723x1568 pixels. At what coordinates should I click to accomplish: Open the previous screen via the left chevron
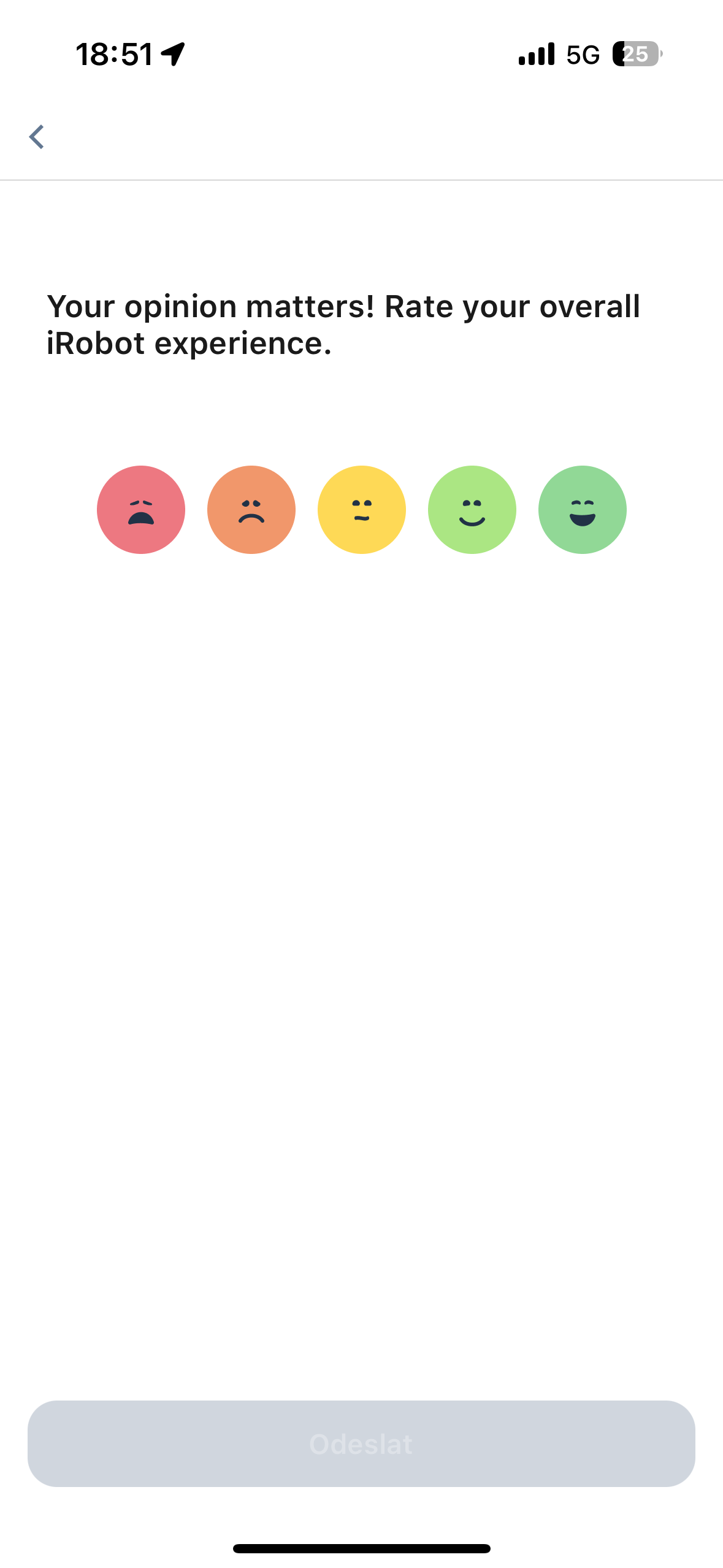click(37, 136)
